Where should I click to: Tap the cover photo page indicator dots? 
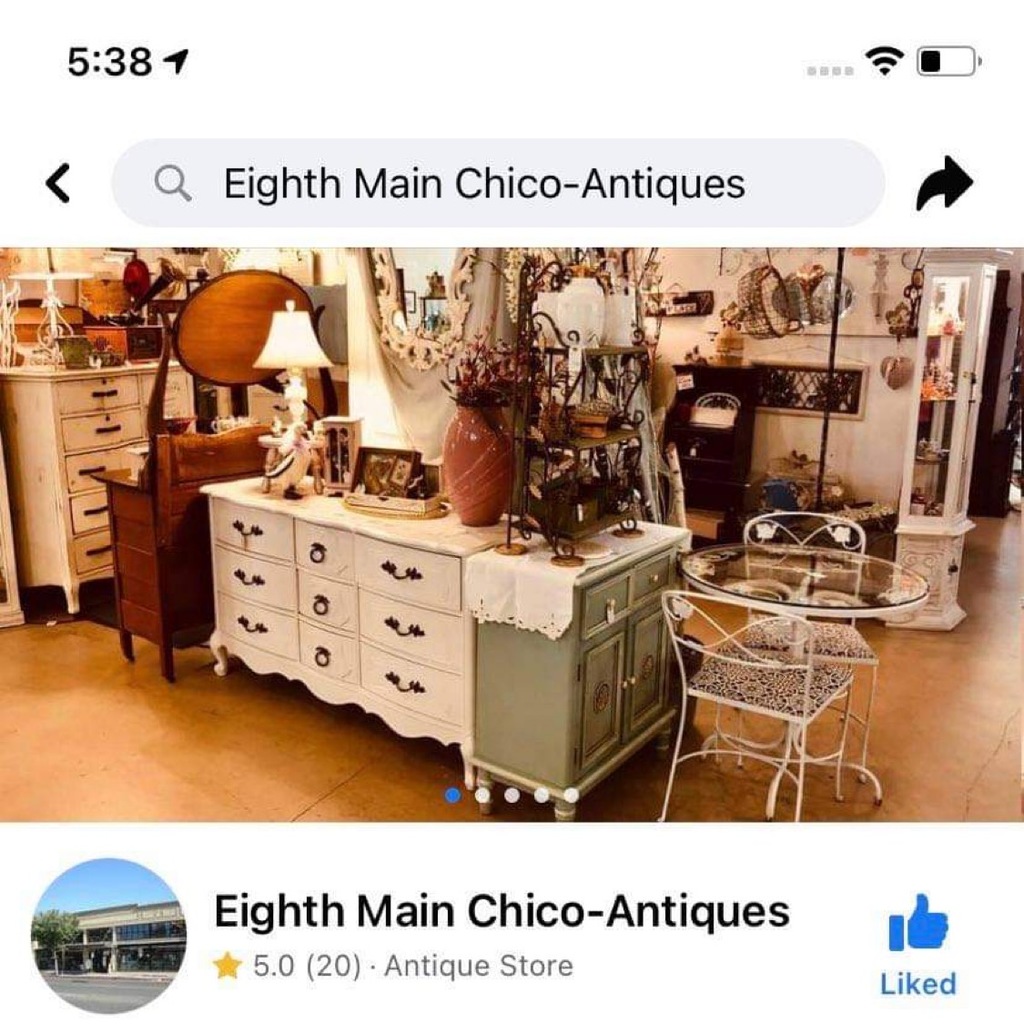[x=511, y=795]
